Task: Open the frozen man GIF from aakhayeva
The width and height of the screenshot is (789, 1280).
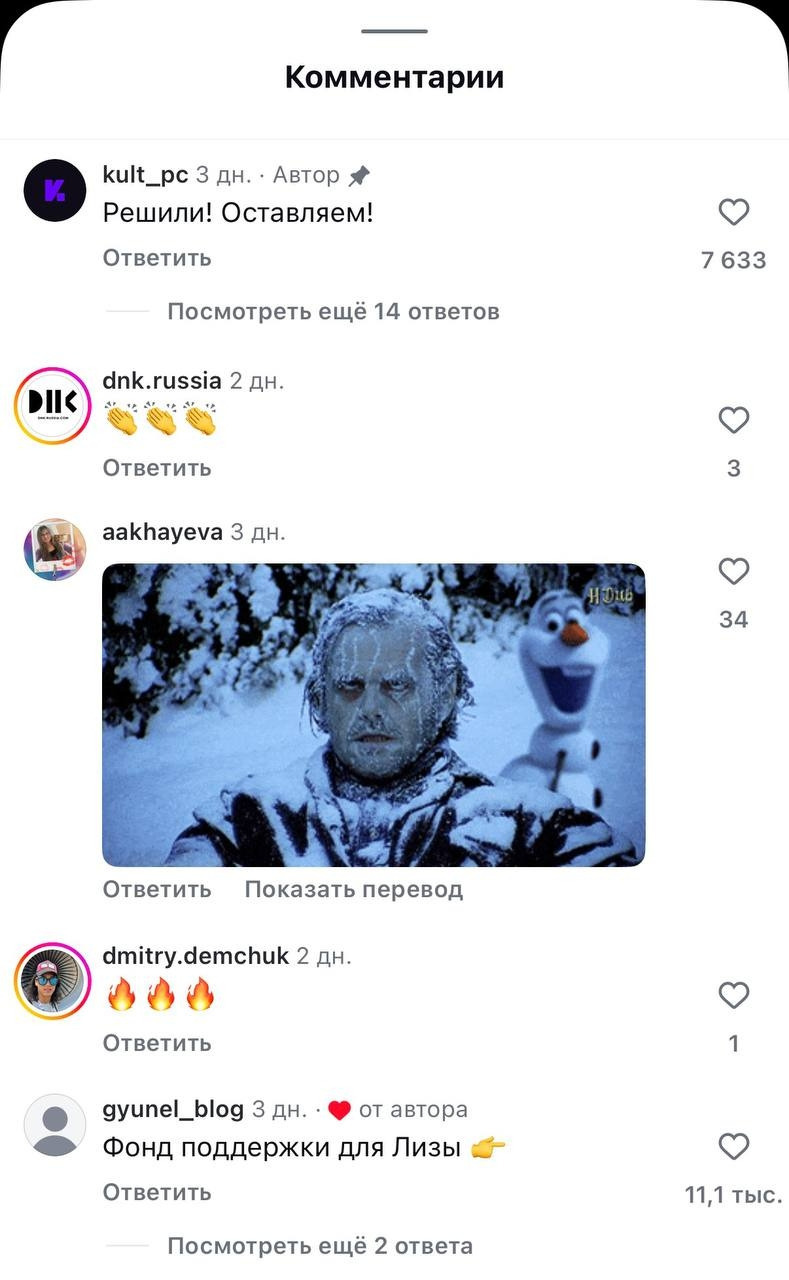Action: (x=373, y=714)
